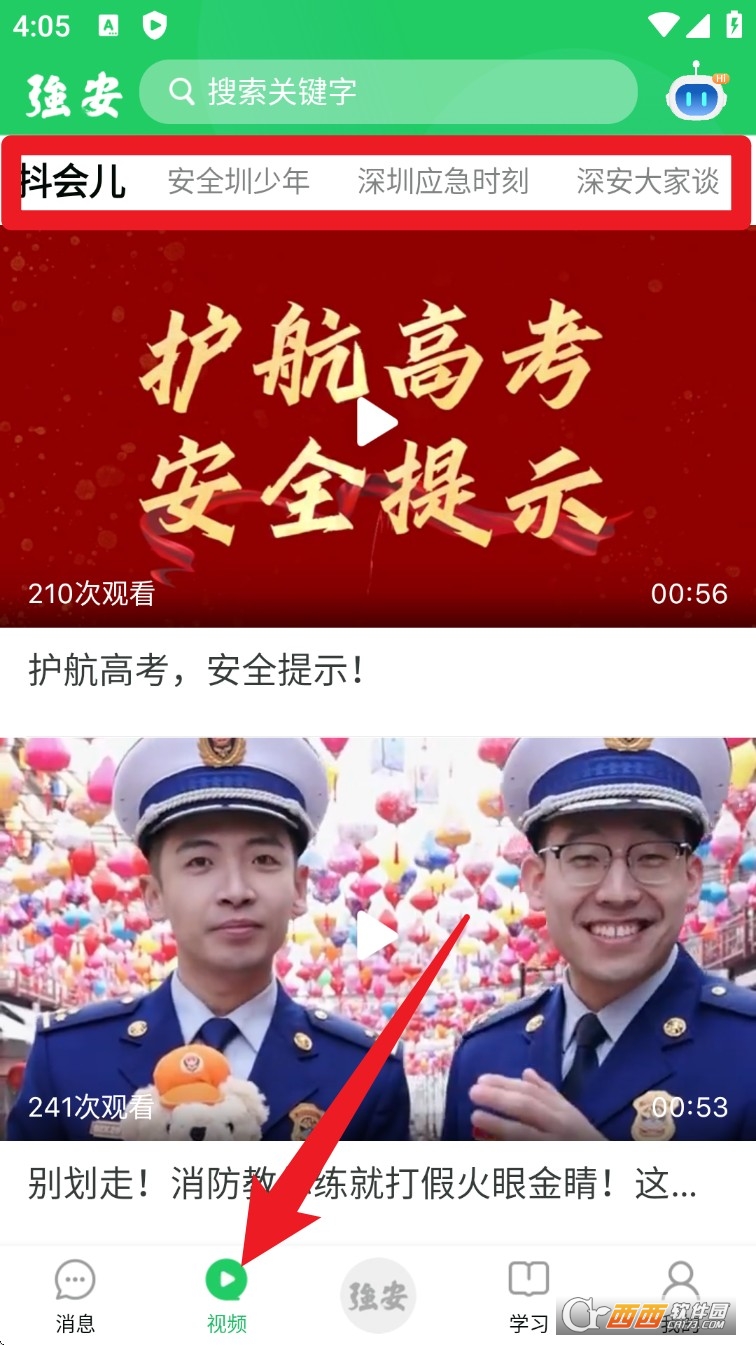Switch to the 安全圳少年 tab
The width and height of the screenshot is (756, 1345).
238,181
